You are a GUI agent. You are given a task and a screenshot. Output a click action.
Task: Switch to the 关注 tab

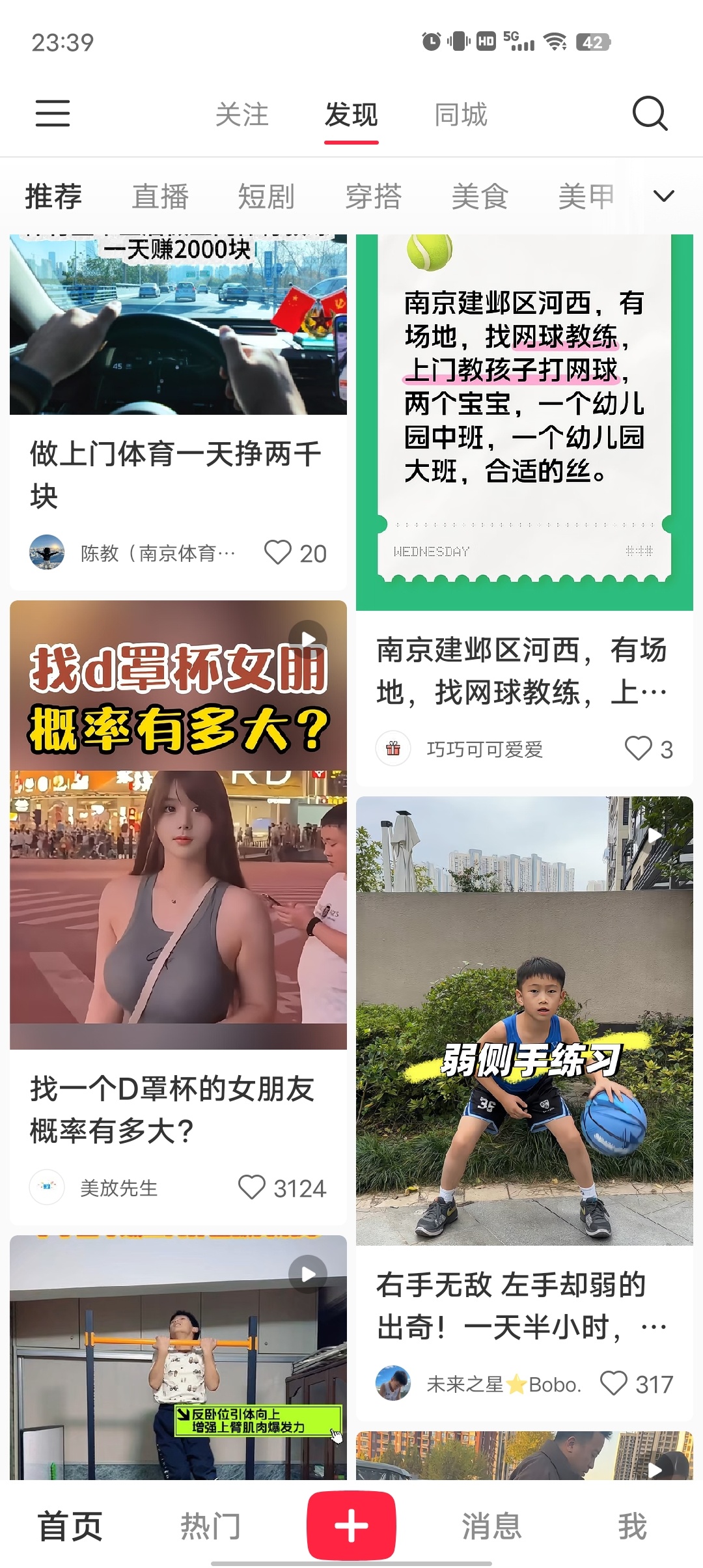pos(242,115)
